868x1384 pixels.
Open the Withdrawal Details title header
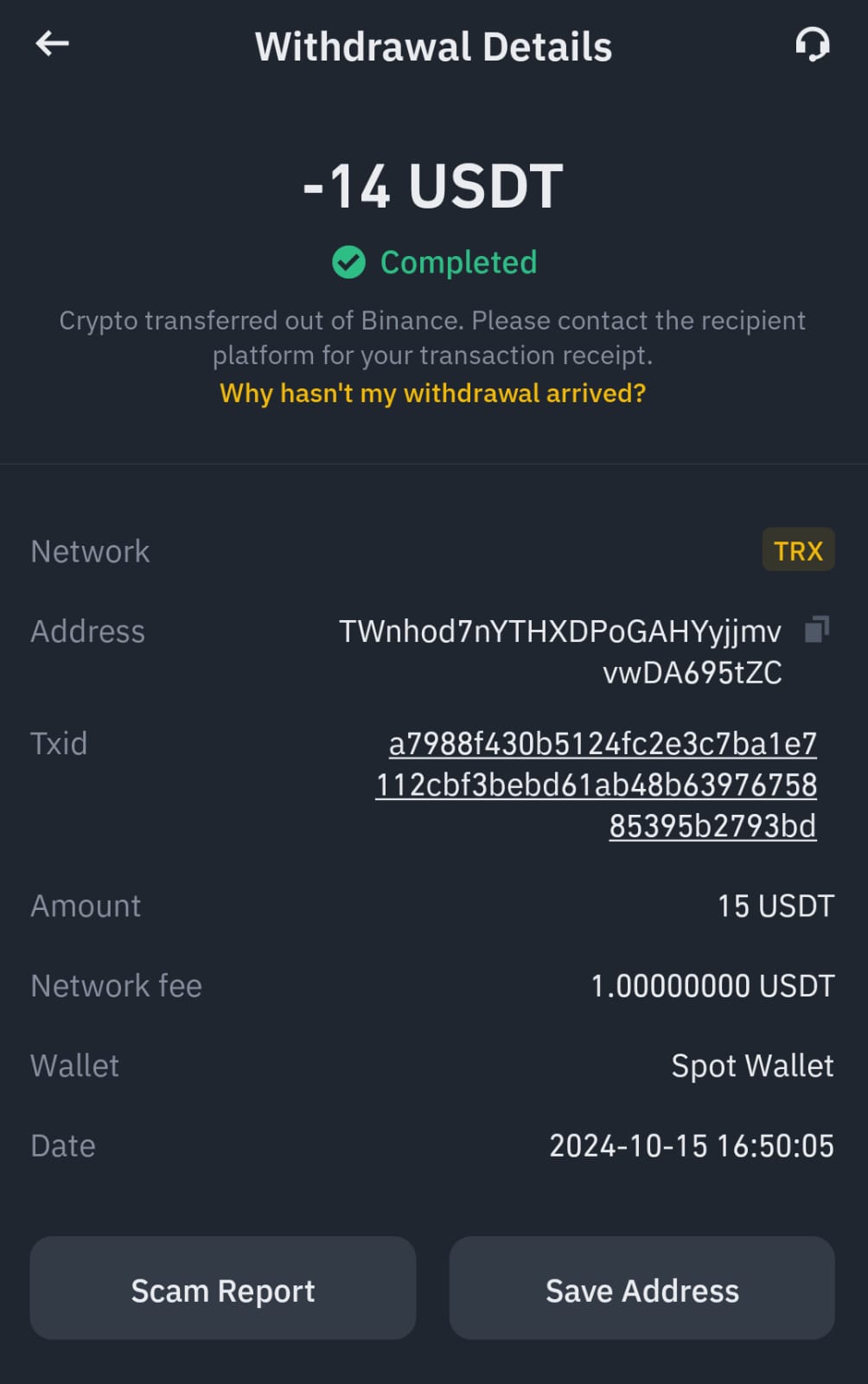pyautogui.click(x=433, y=47)
